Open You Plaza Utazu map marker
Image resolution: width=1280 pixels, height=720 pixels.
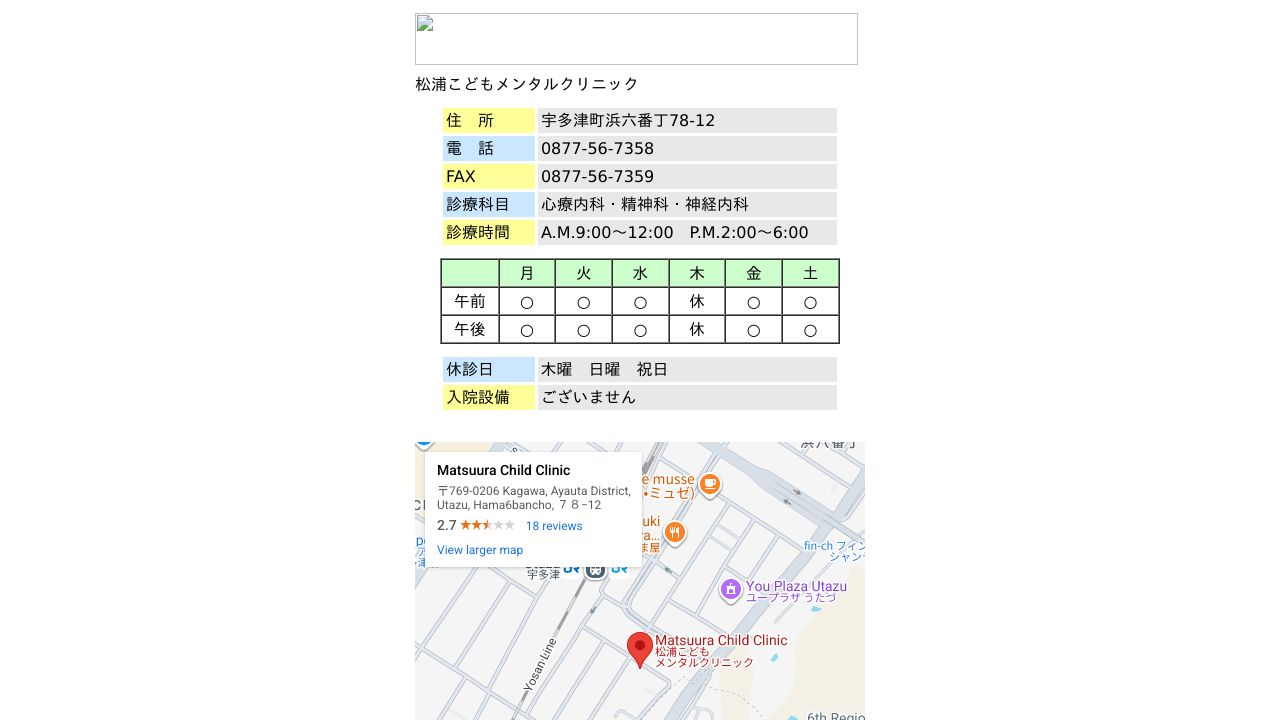click(731, 589)
